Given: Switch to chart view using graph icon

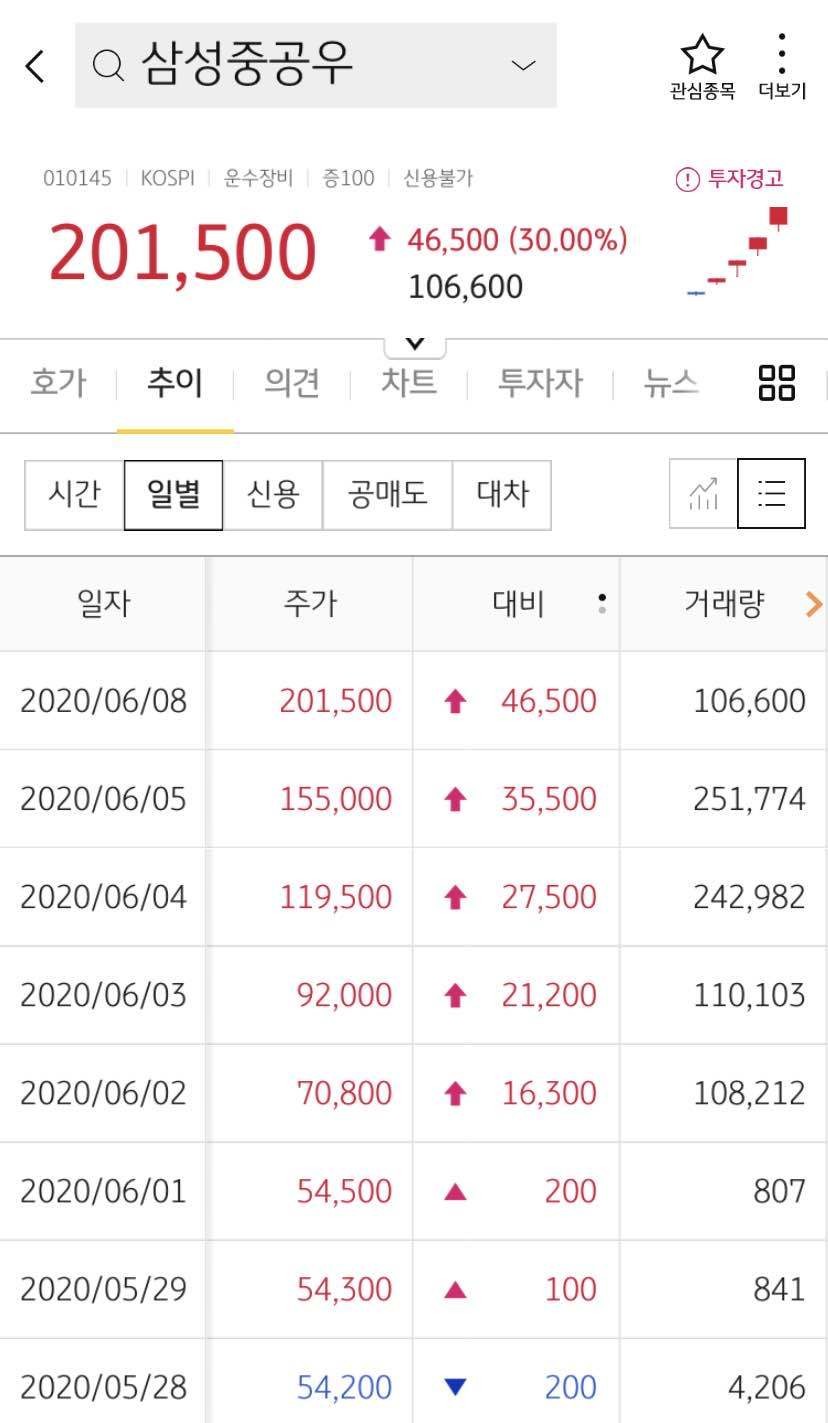Looking at the screenshot, I should pyautogui.click(x=703, y=494).
